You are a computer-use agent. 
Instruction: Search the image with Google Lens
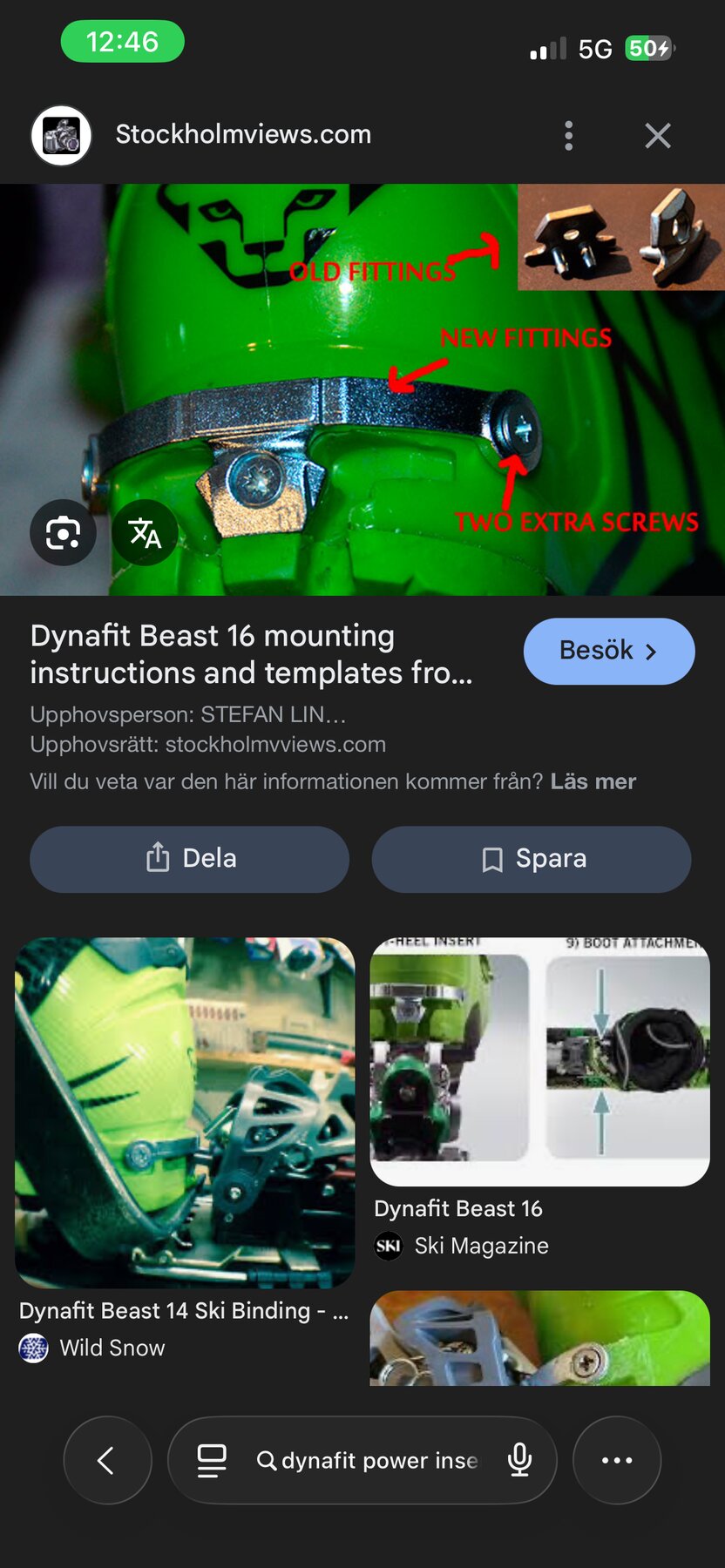pos(63,532)
